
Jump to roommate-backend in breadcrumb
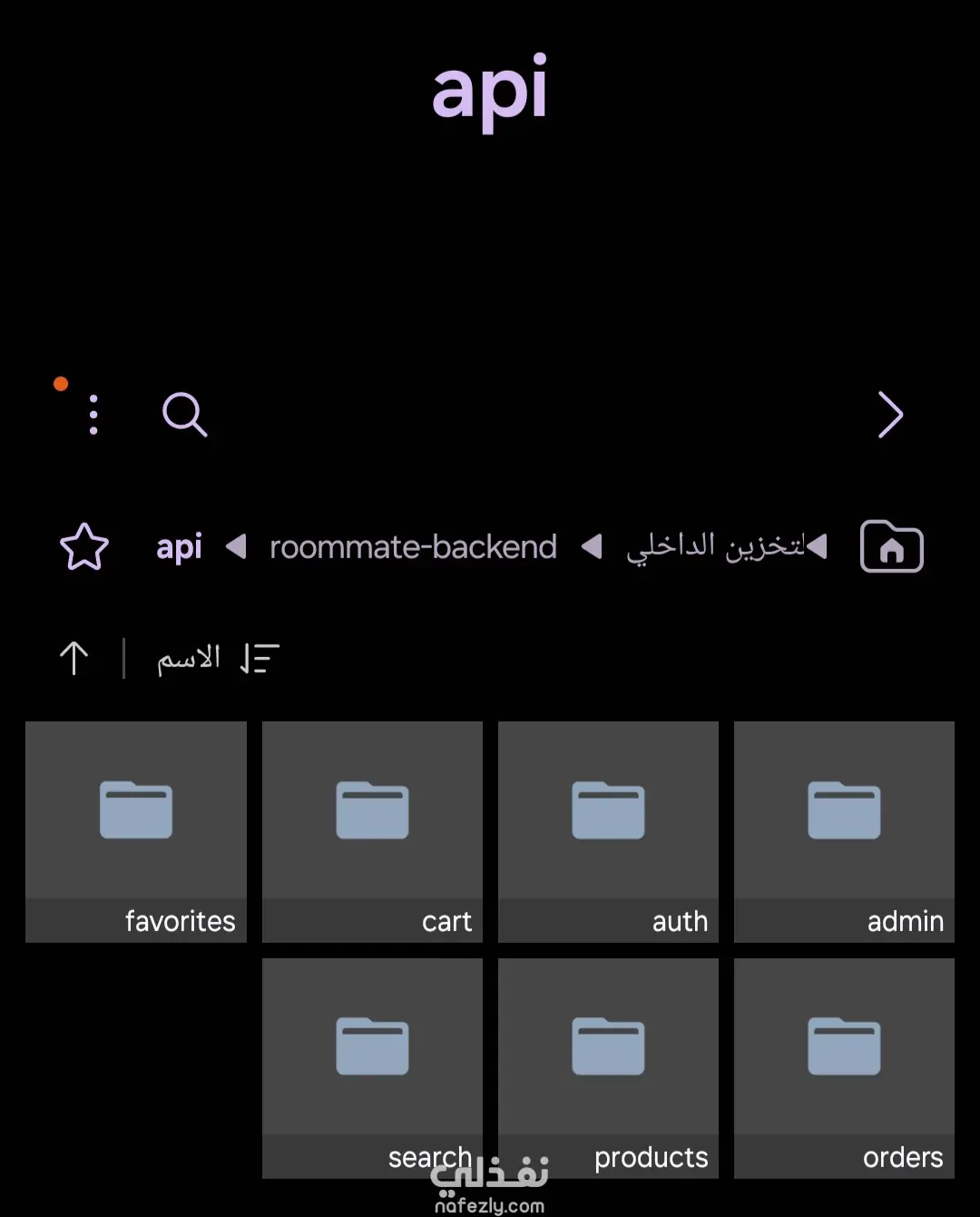[x=413, y=547]
